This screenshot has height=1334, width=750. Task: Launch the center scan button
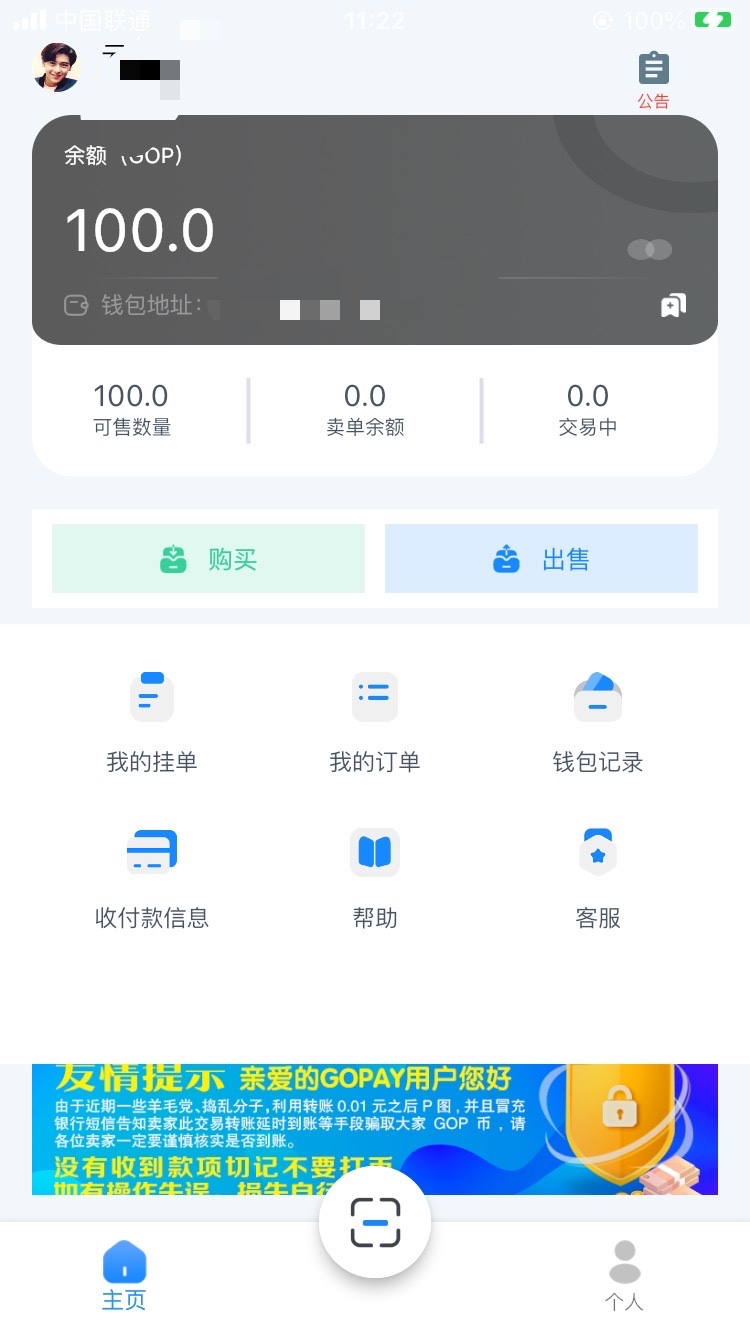375,1222
